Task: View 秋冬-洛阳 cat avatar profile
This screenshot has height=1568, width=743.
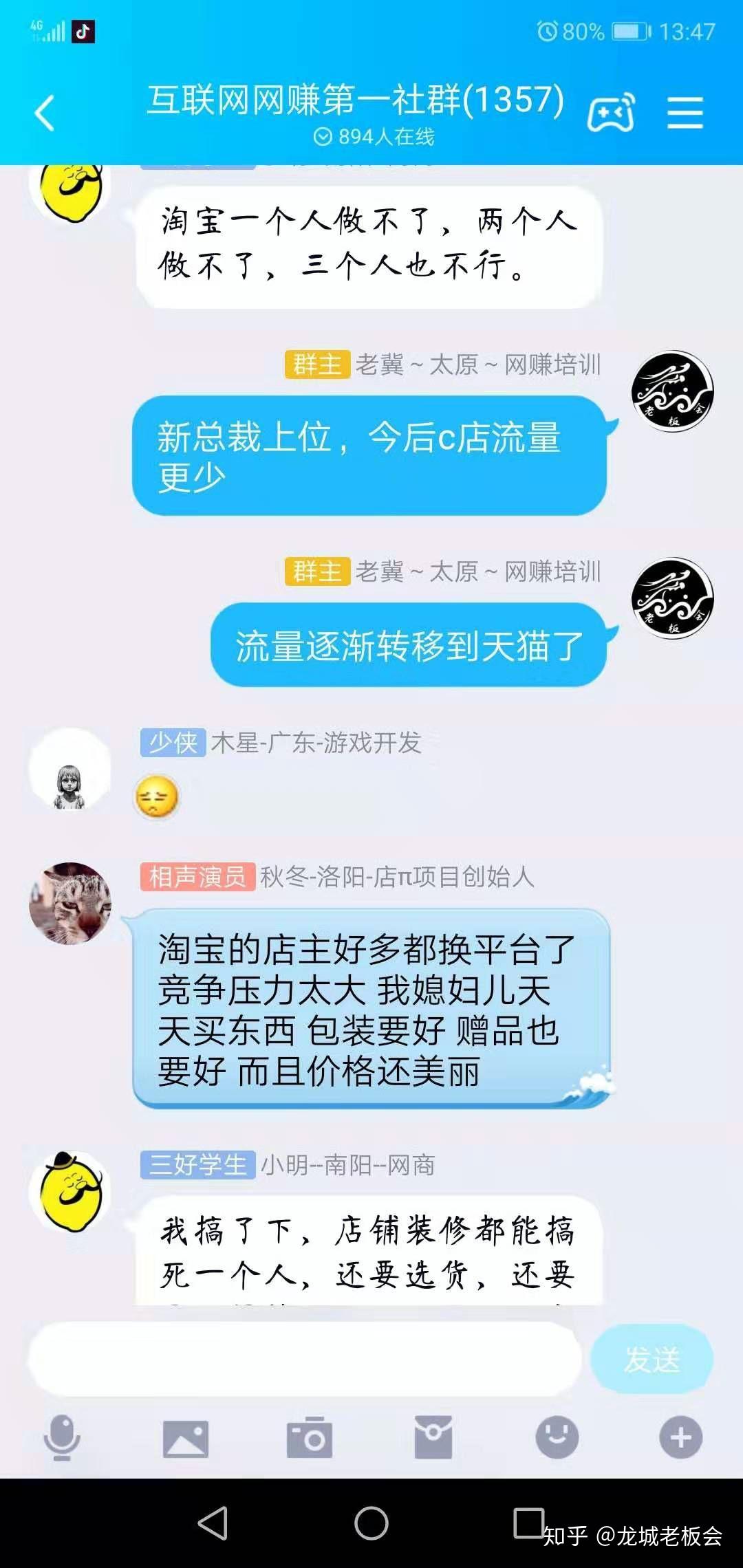Action: click(x=70, y=903)
